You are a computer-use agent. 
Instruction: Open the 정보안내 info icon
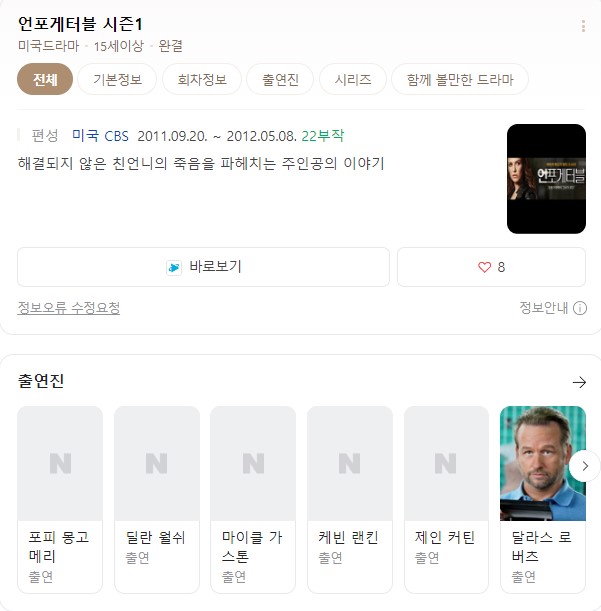point(553,308)
